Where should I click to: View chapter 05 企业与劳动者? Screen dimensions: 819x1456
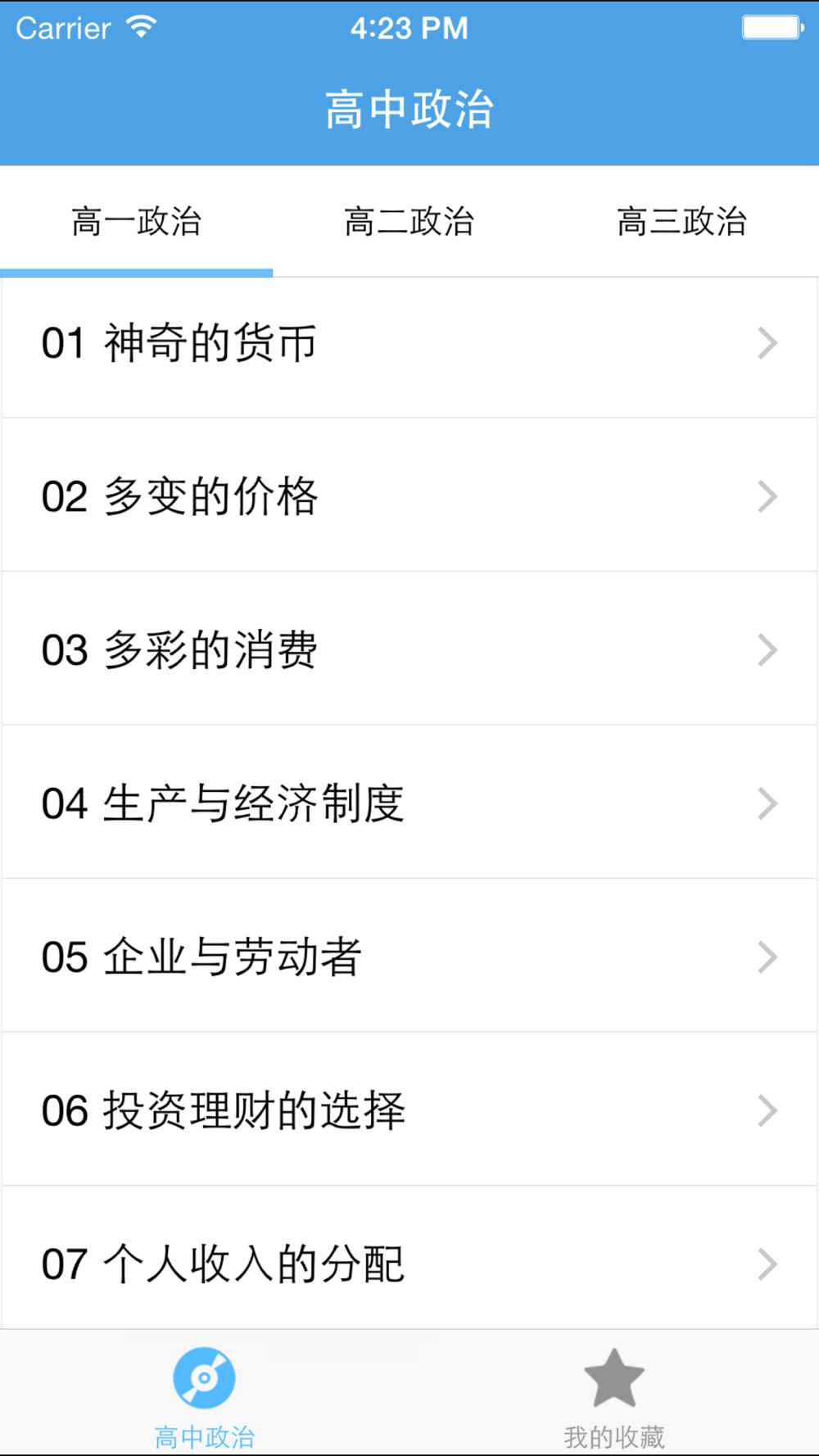pyautogui.click(x=409, y=956)
